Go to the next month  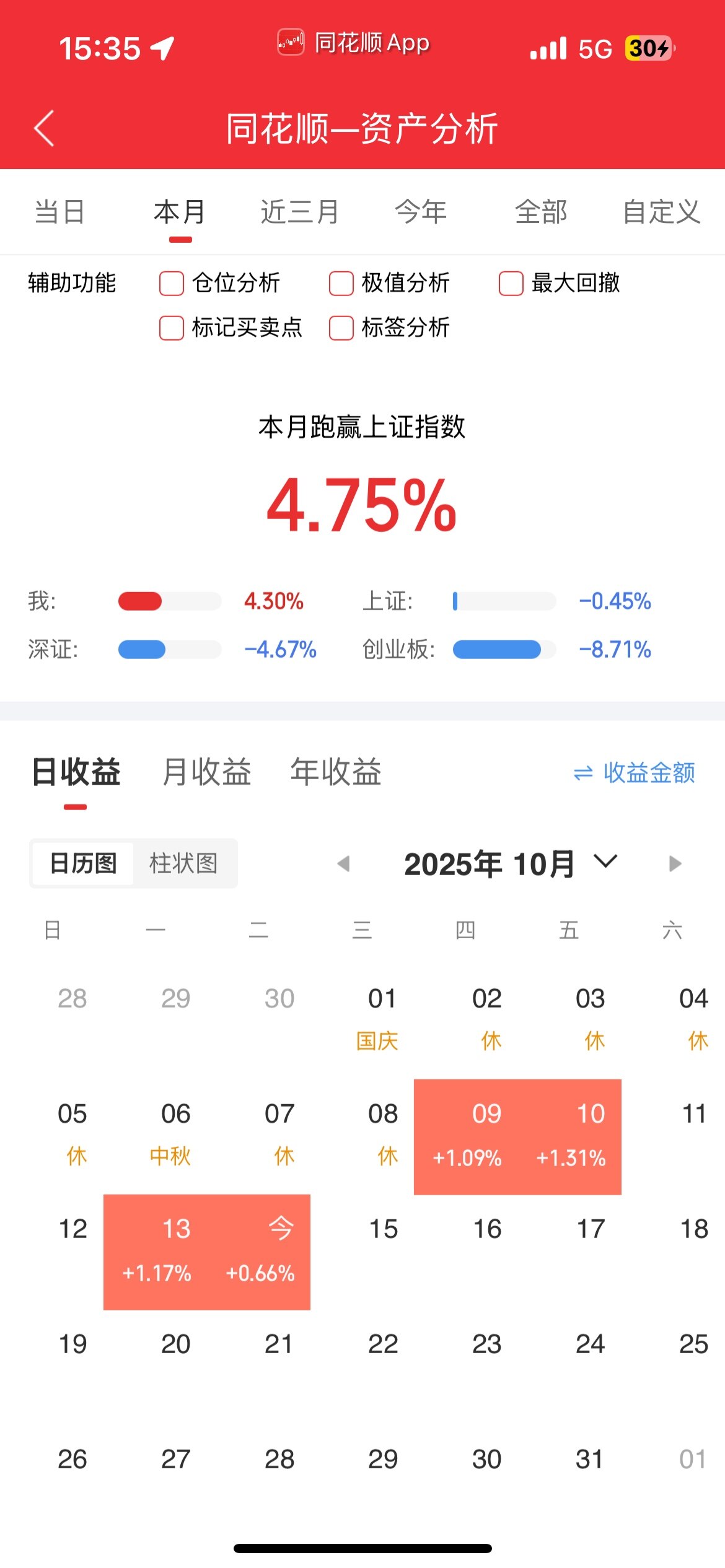(x=675, y=863)
